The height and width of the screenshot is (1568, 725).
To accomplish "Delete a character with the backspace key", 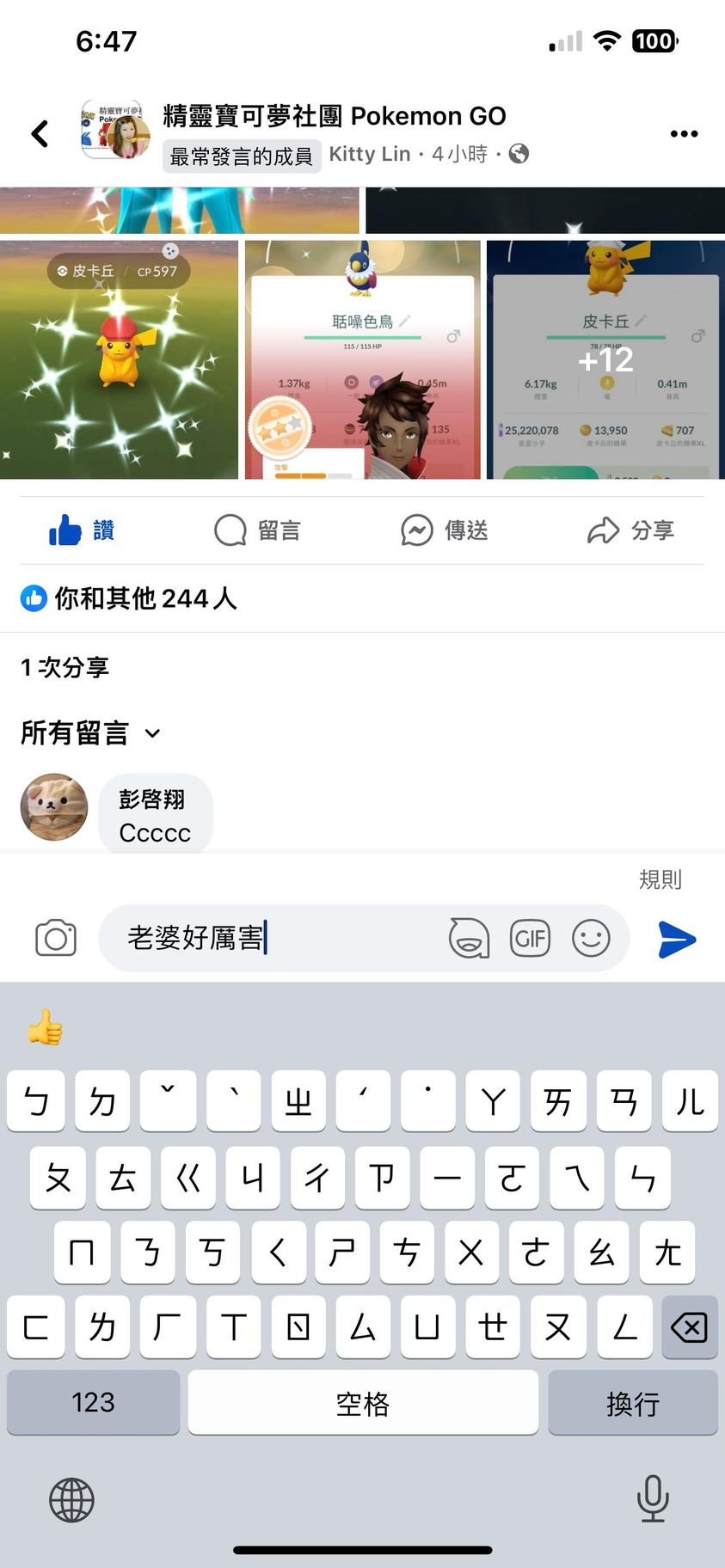I will (689, 1327).
